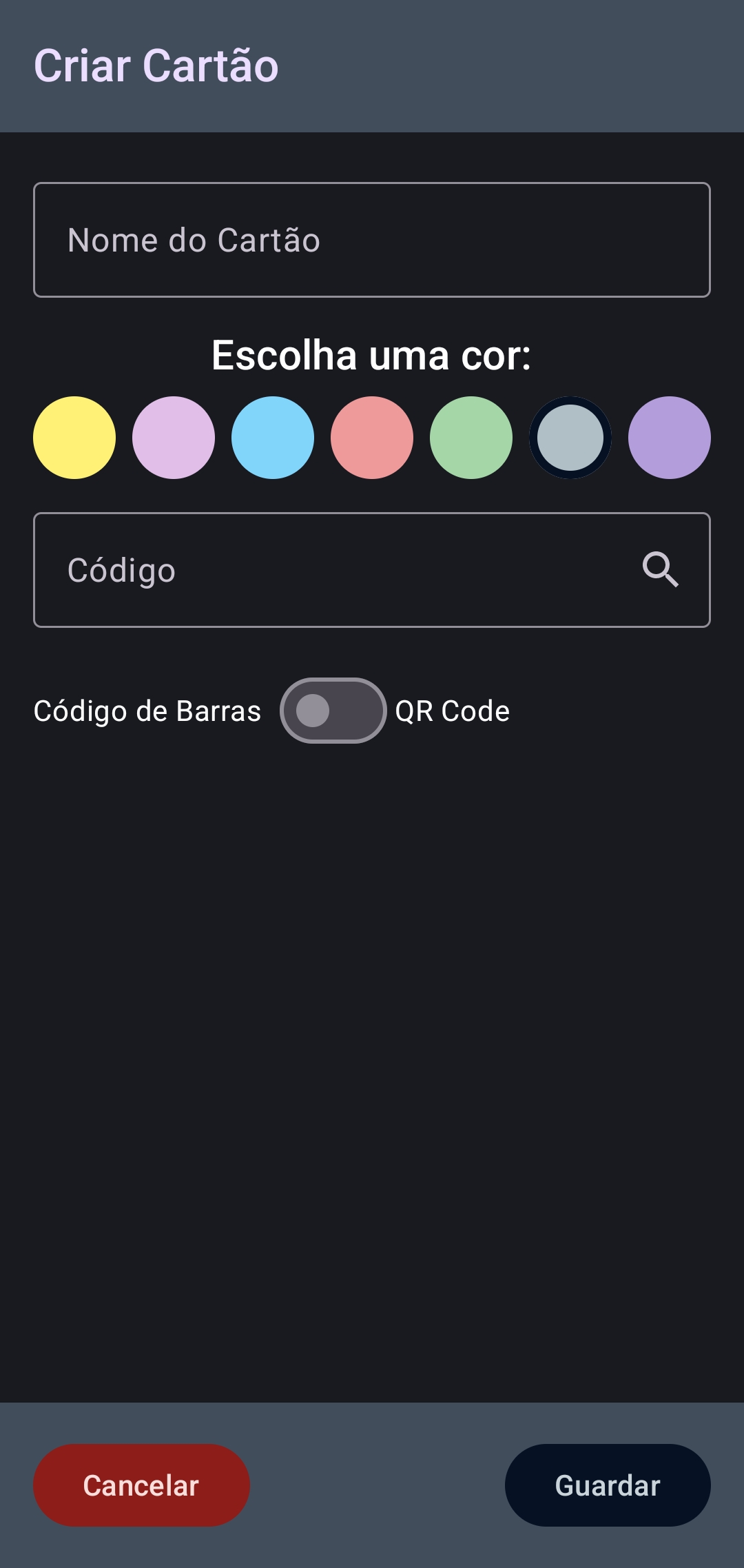Image resolution: width=744 pixels, height=1568 pixels.
Task: Choose the pink-lilac color swatch
Action: 174,438
